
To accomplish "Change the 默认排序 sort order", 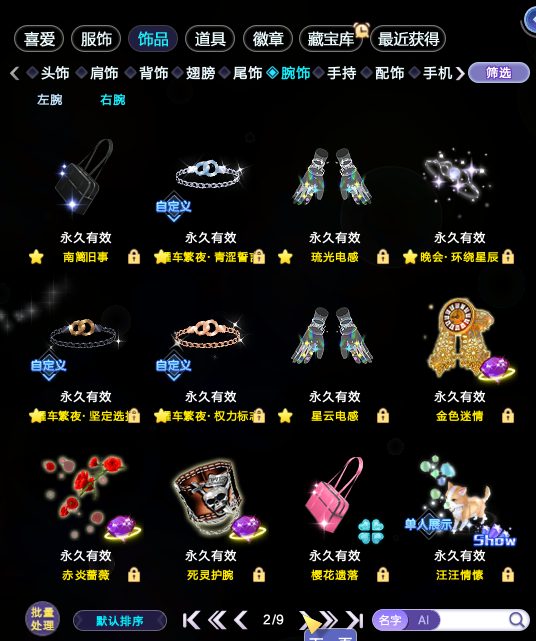I will pyautogui.click(x=120, y=621).
